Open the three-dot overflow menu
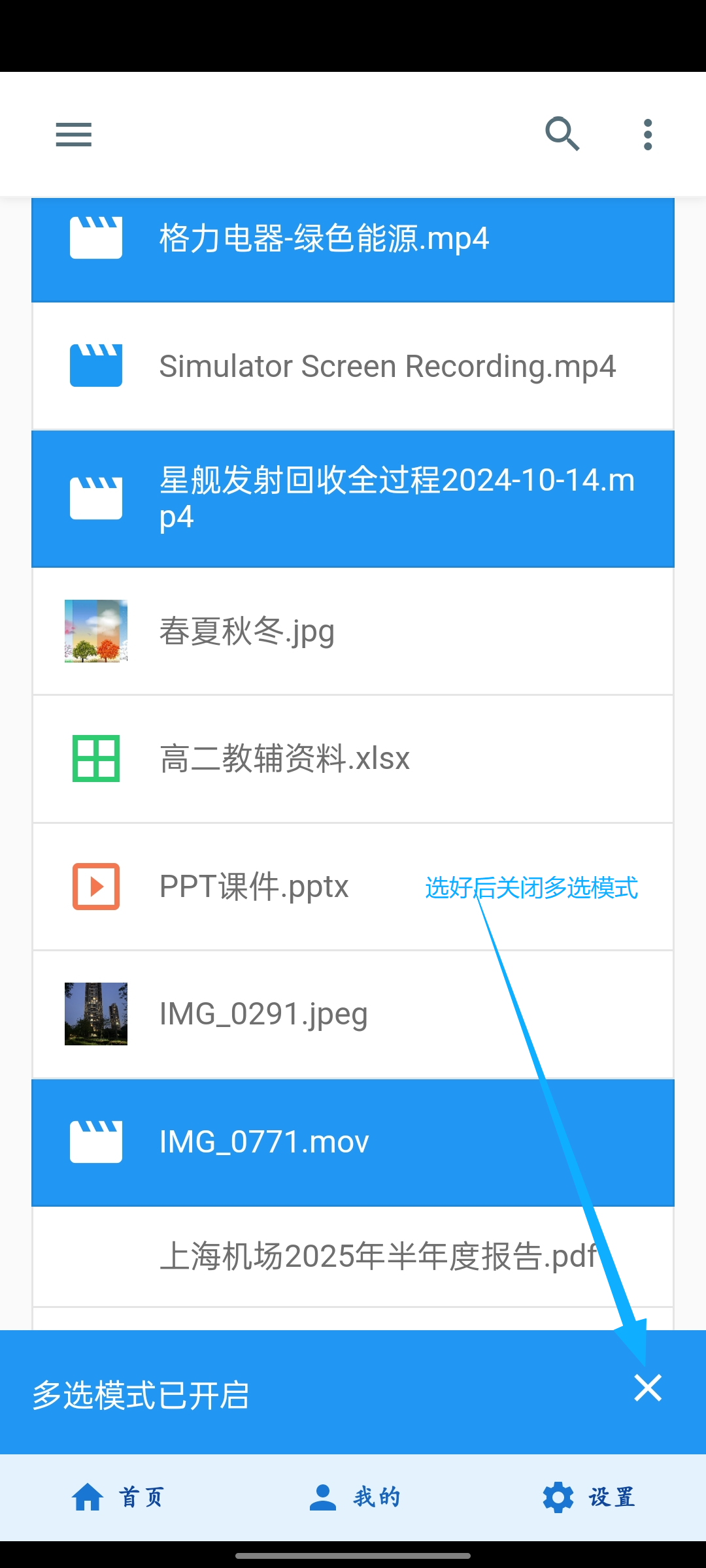The width and height of the screenshot is (706, 1568). tap(648, 134)
